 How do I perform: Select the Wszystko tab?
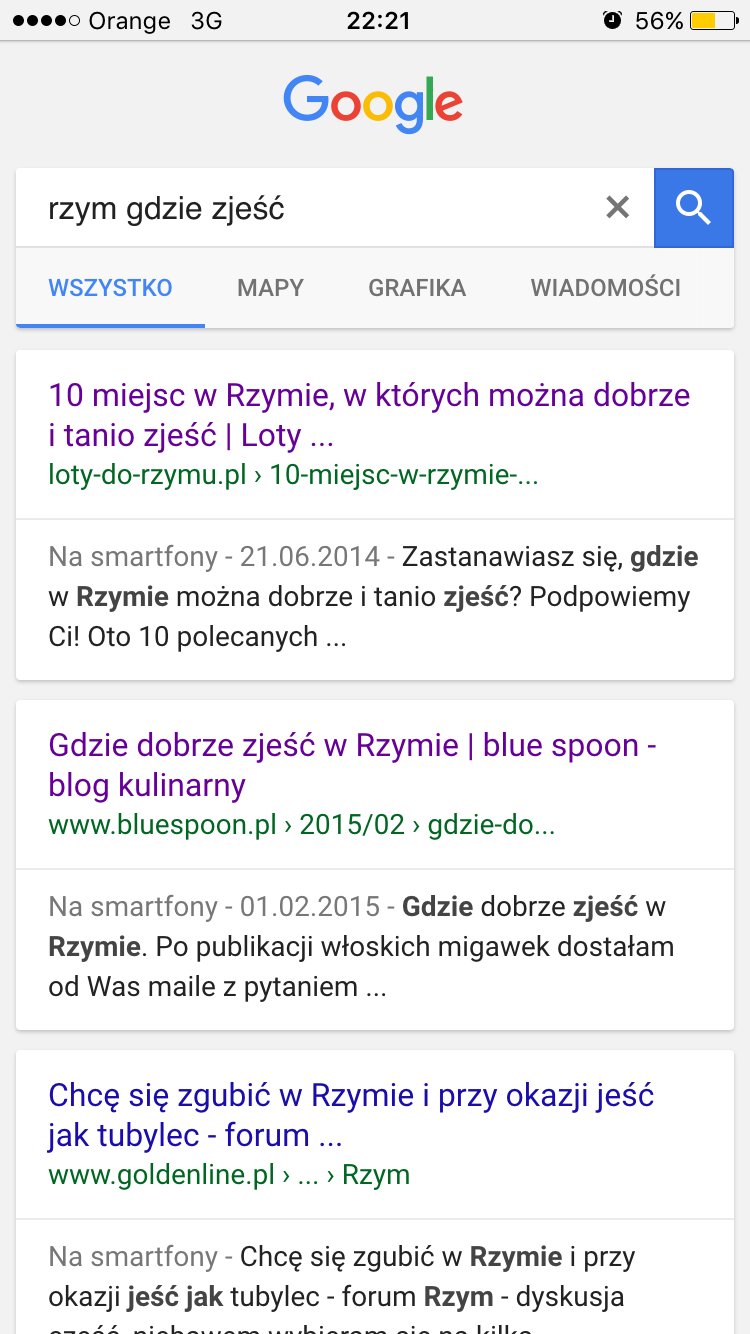(x=110, y=288)
